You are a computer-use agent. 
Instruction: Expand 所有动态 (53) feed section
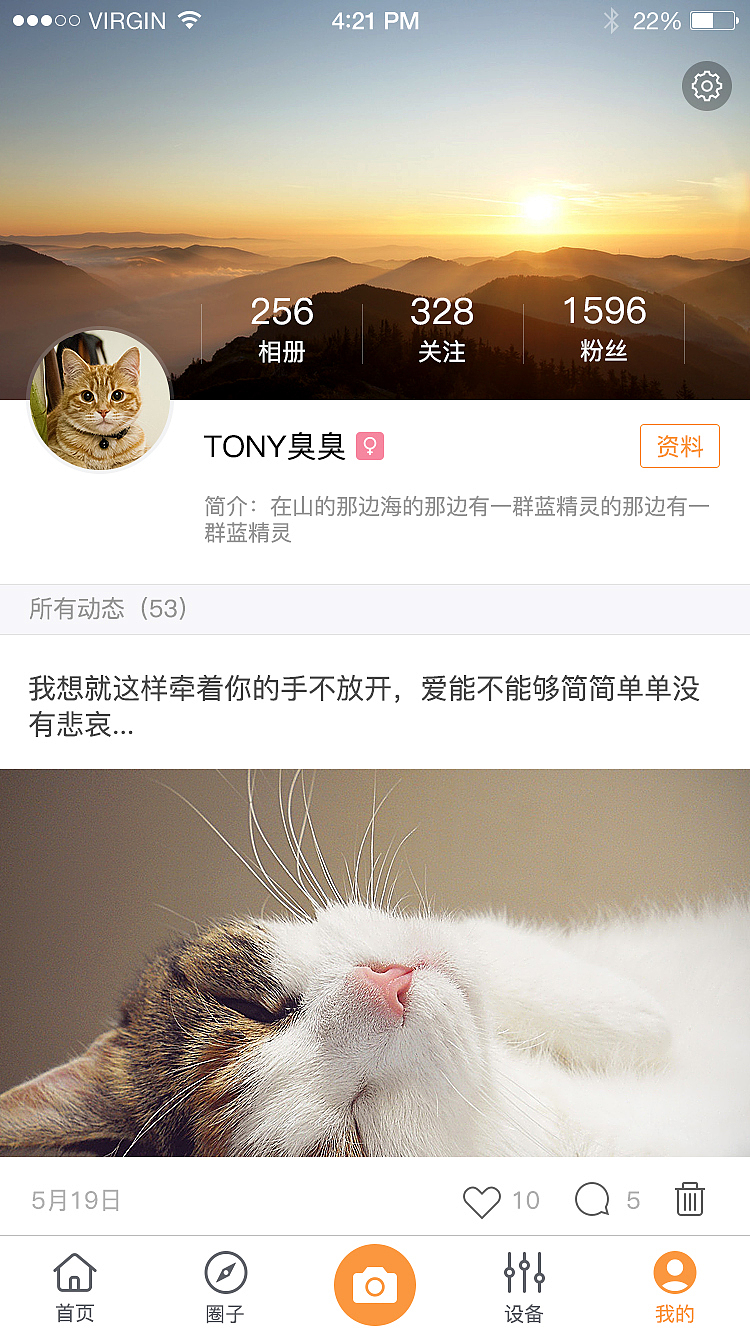107,609
